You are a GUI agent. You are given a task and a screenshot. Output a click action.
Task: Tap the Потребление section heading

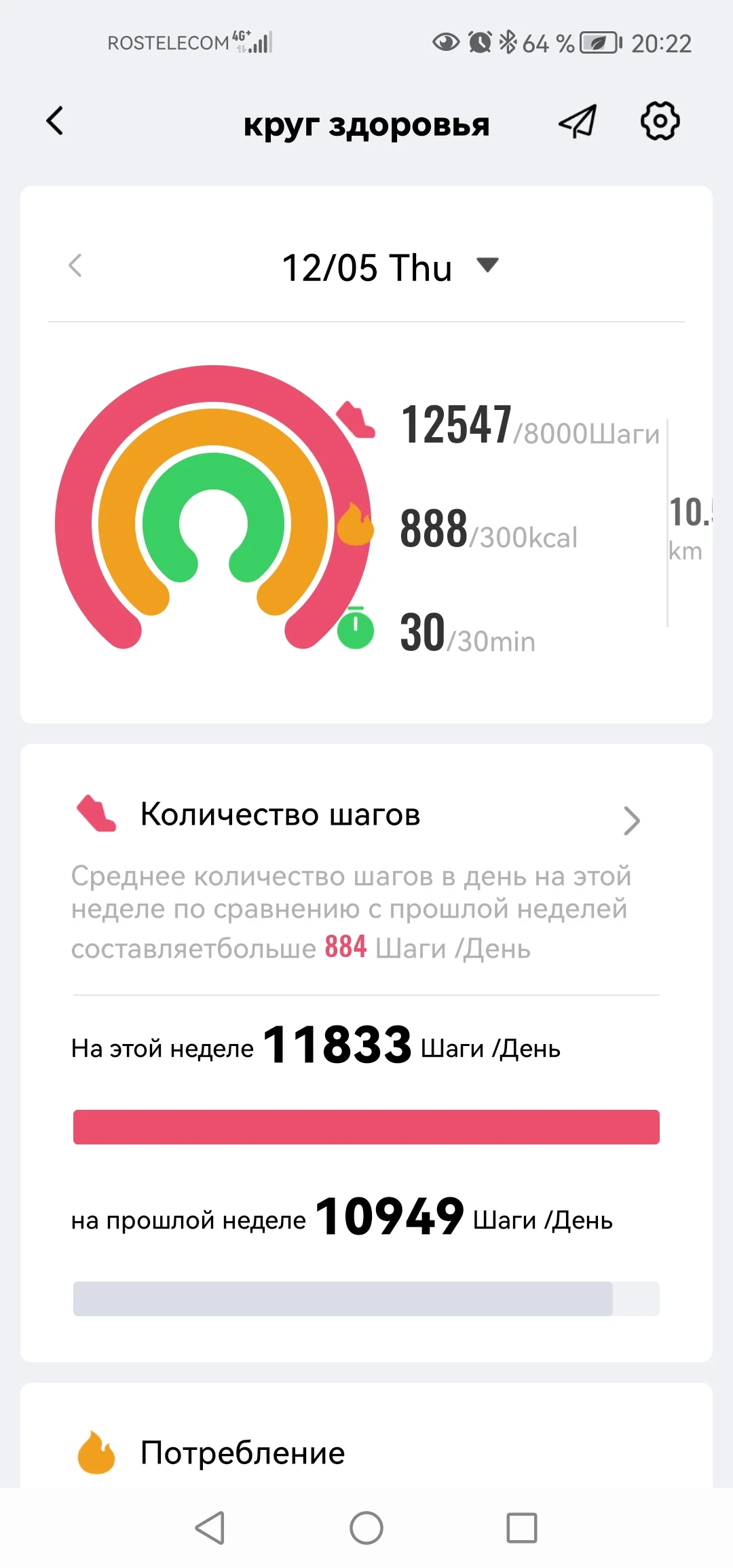[x=242, y=1453]
